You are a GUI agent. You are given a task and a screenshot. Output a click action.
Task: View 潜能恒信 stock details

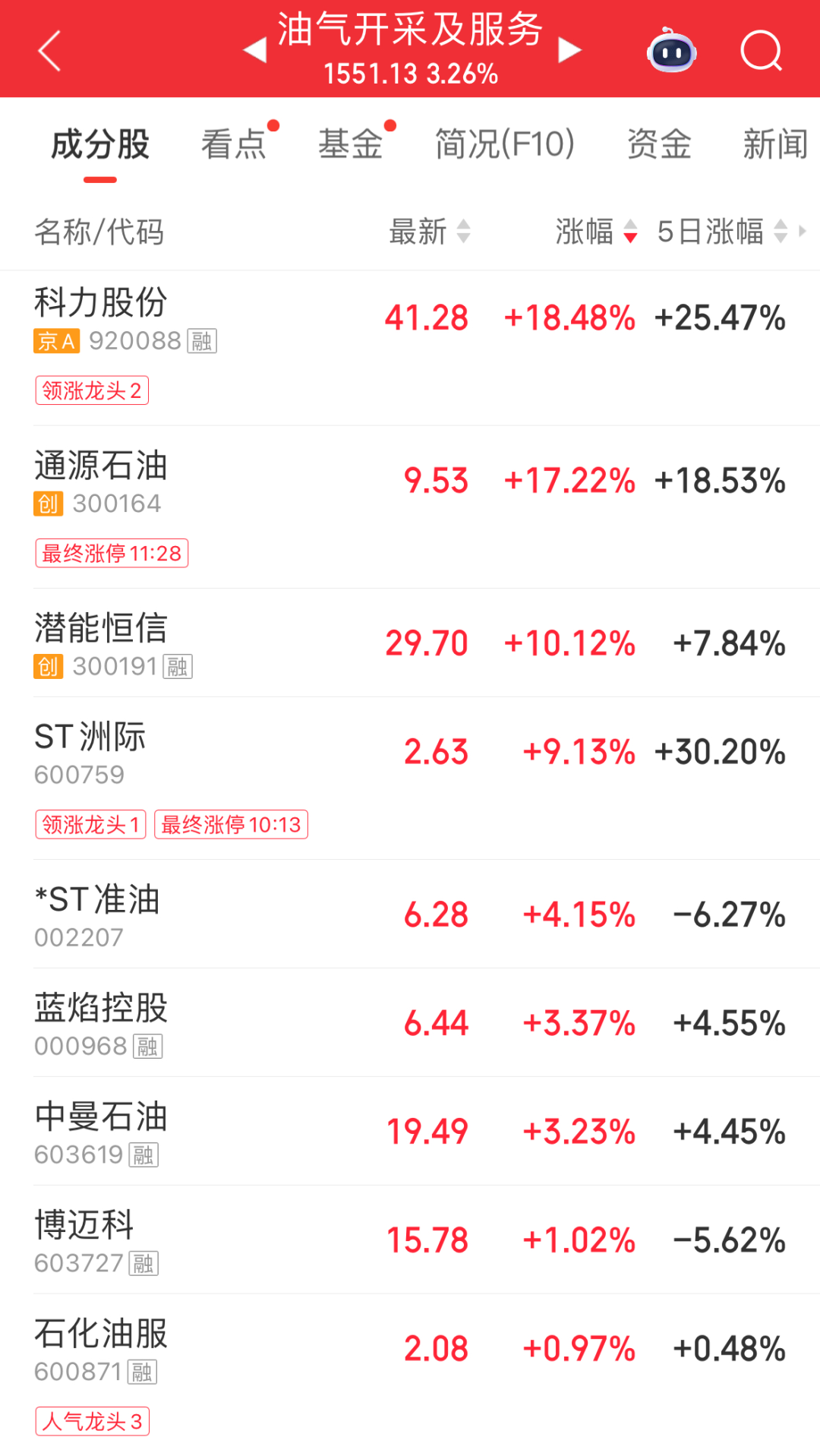(410, 643)
